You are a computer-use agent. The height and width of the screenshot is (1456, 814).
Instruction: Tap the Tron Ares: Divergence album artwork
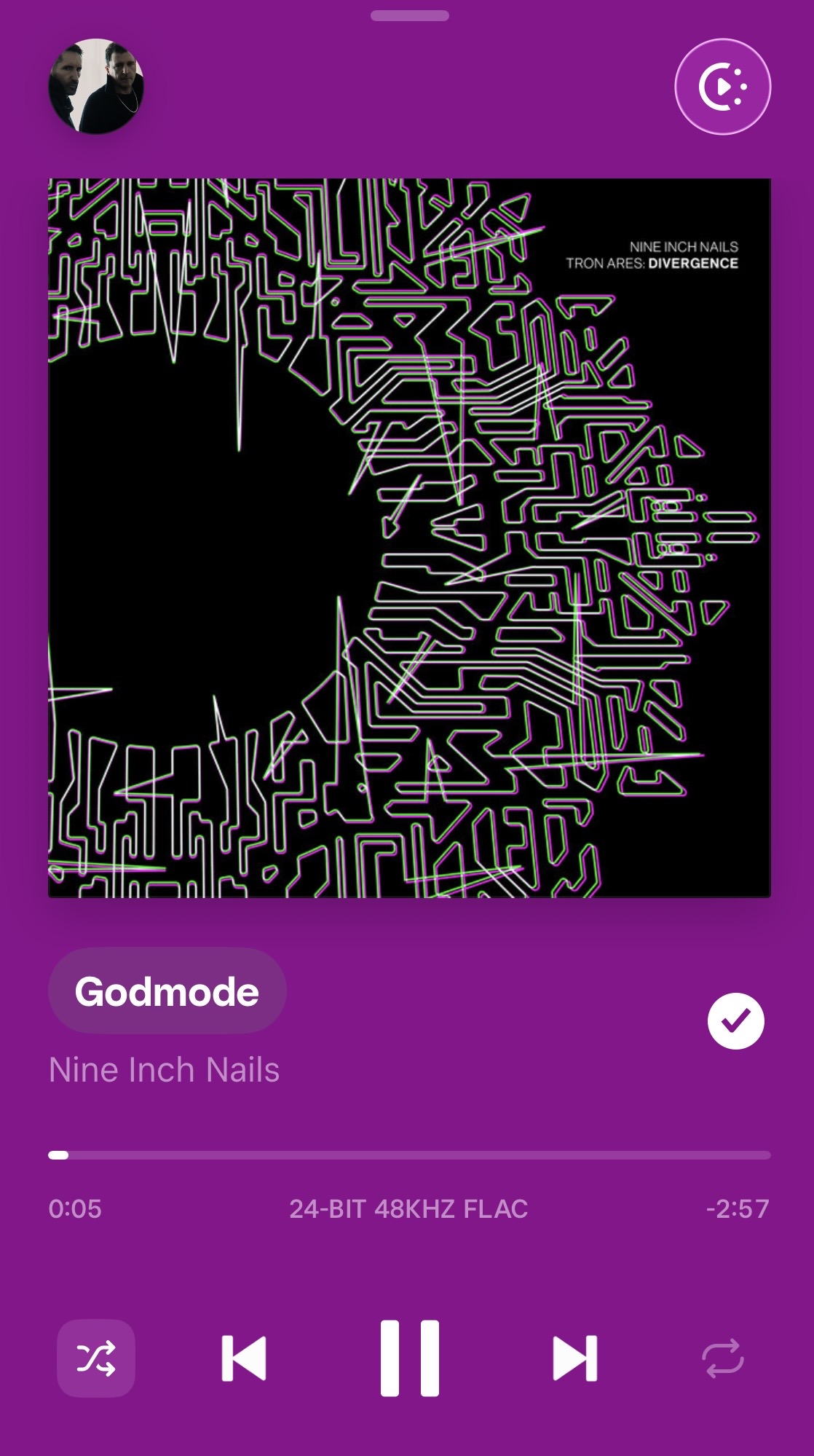[x=409, y=538]
